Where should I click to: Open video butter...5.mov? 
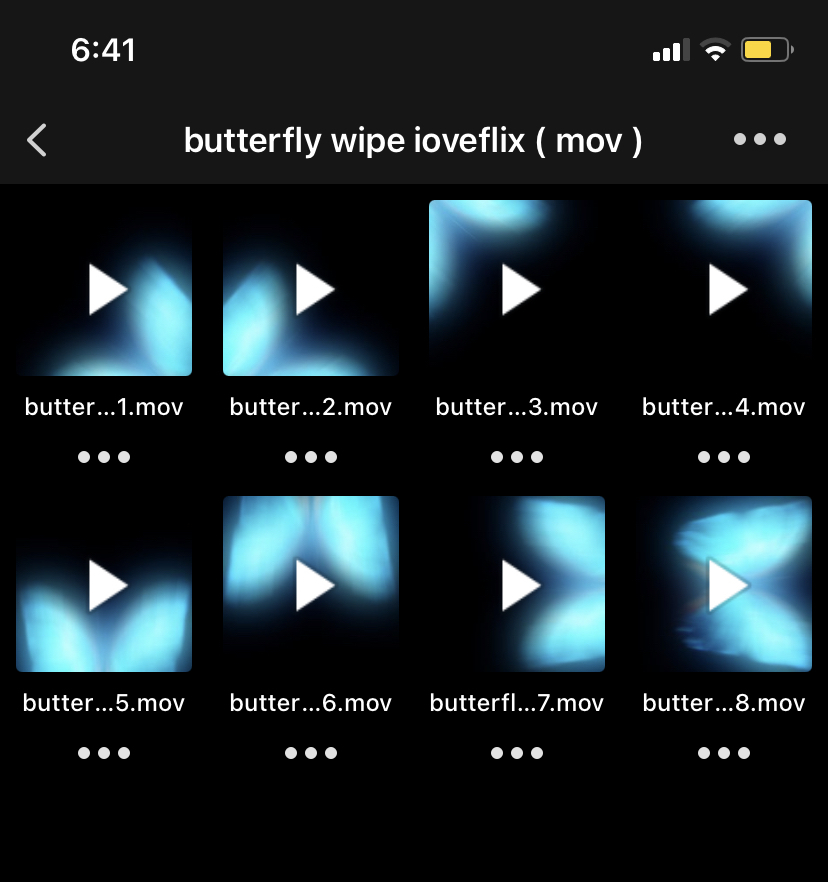point(104,584)
